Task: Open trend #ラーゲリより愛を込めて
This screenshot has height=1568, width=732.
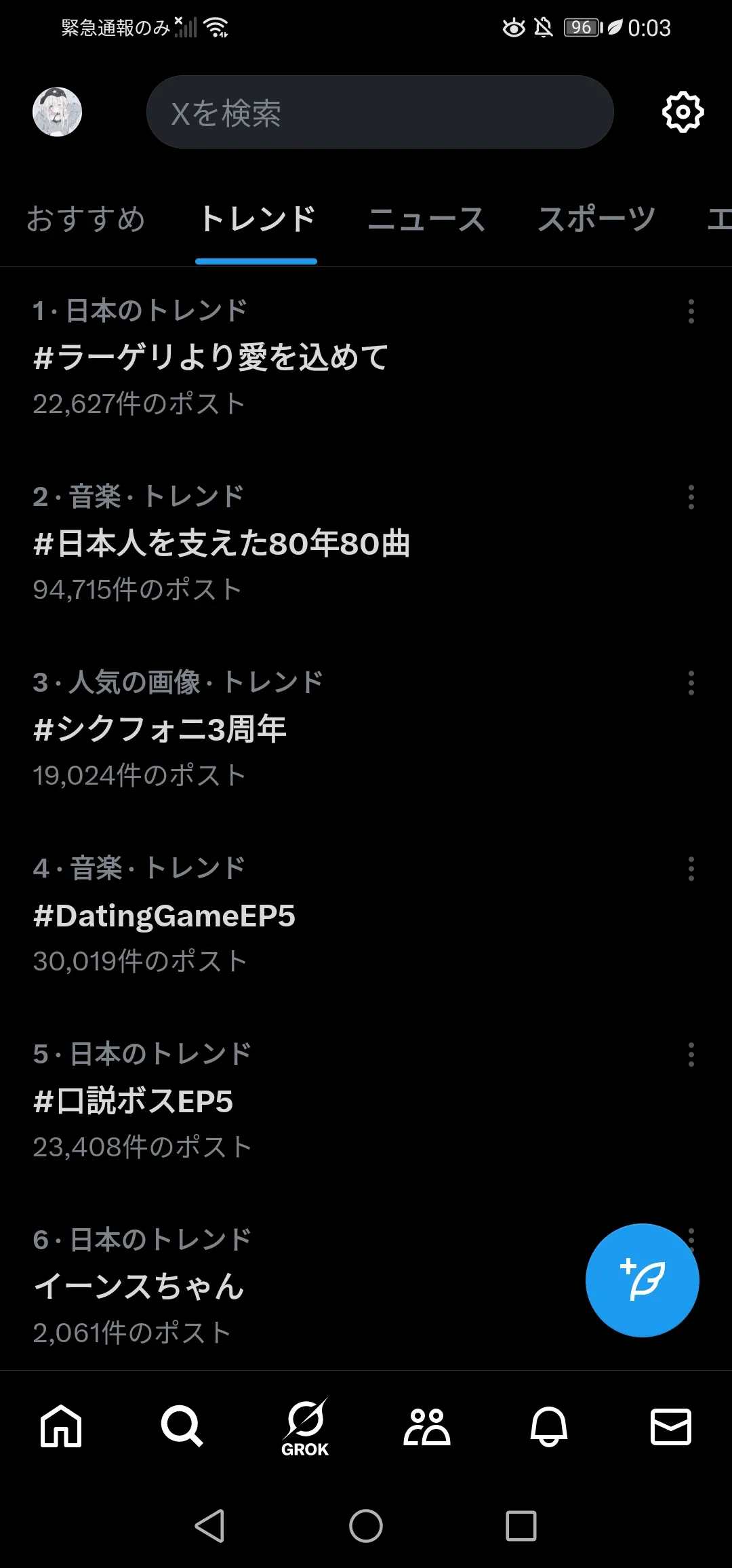Action: (211, 357)
